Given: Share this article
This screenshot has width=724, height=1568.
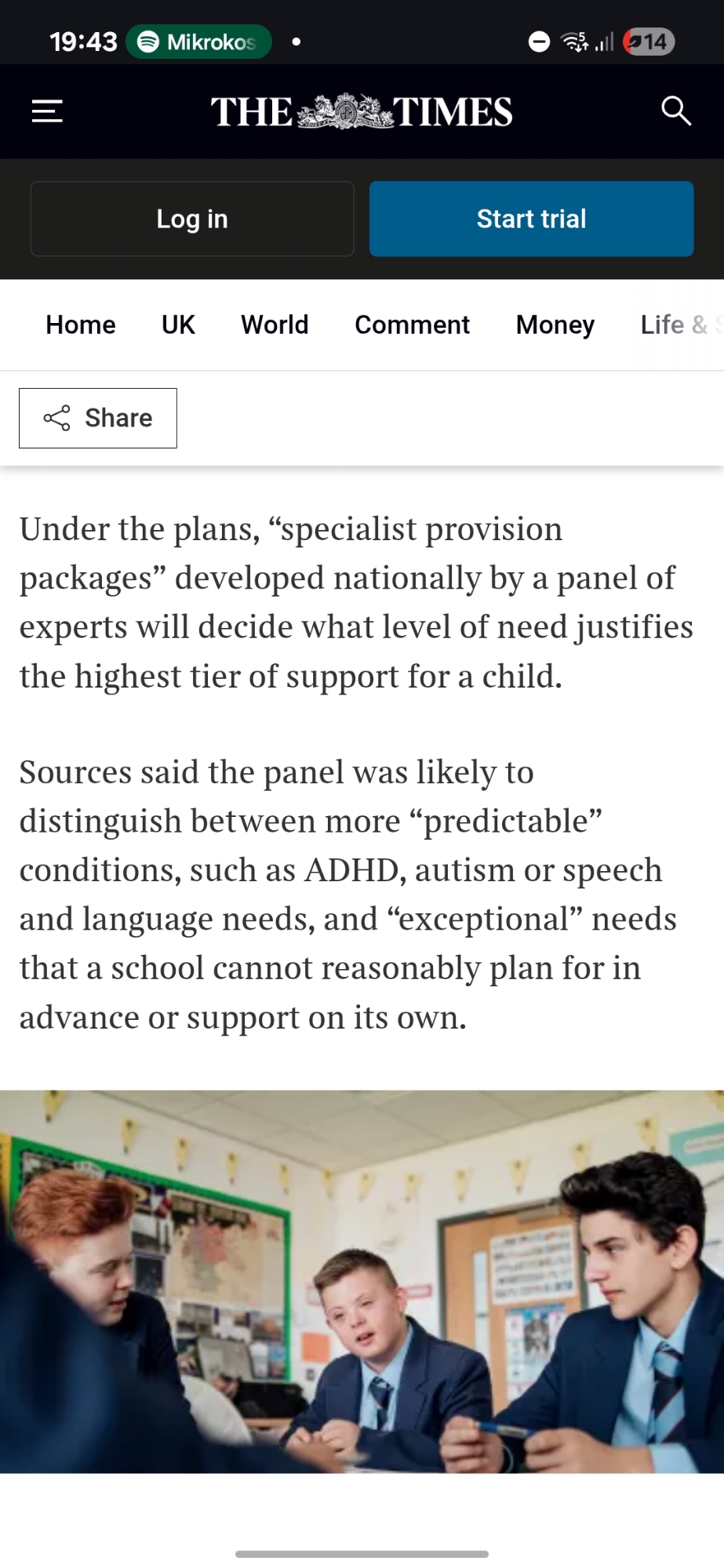Looking at the screenshot, I should (98, 418).
